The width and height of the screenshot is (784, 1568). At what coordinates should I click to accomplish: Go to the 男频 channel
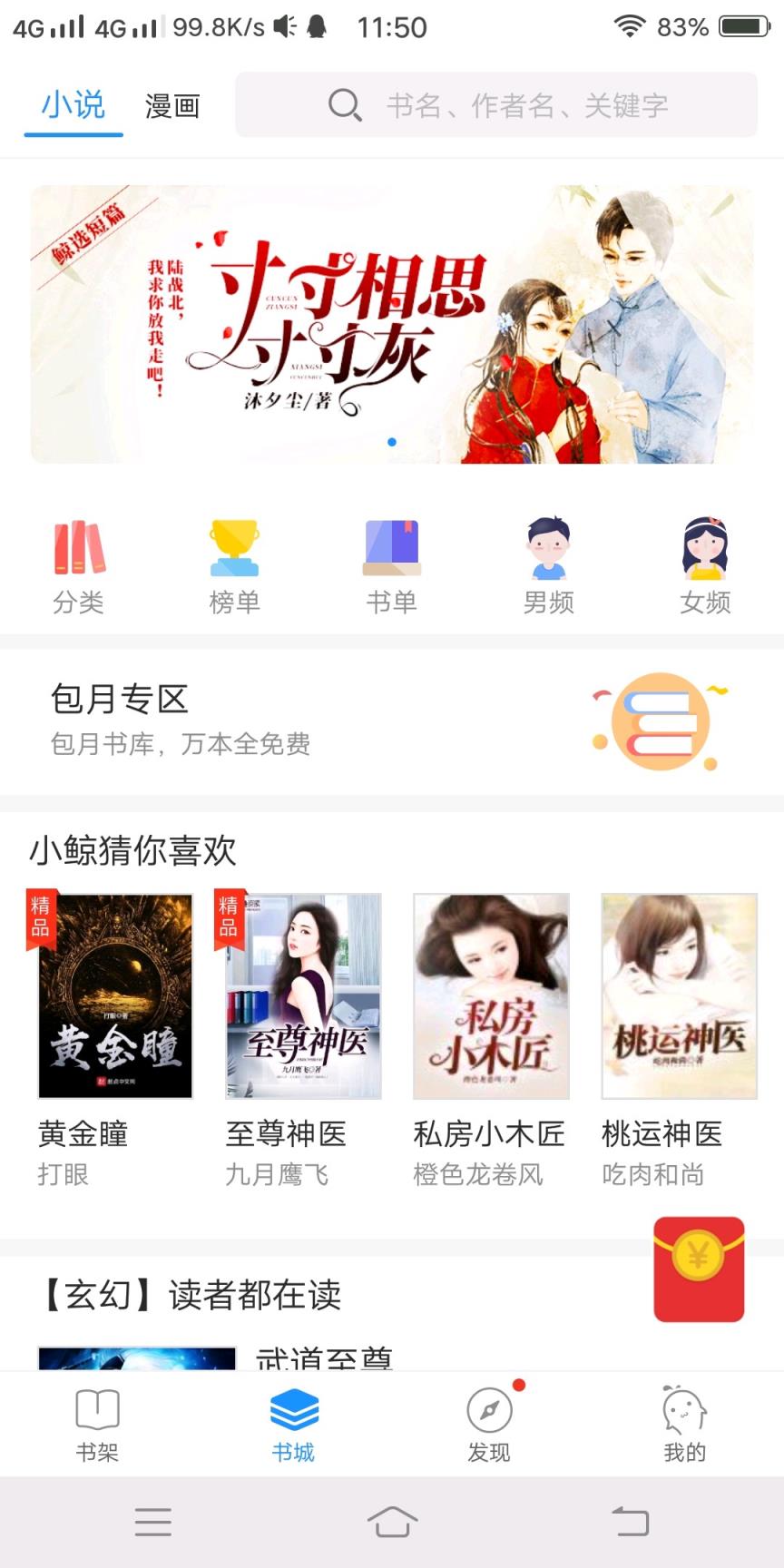click(549, 566)
